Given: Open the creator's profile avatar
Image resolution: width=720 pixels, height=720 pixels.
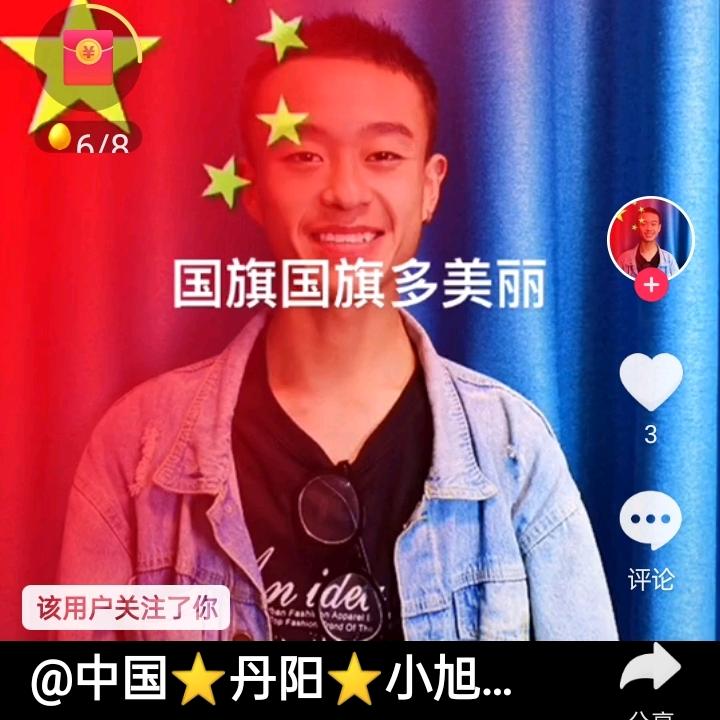Looking at the screenshot, I should pyautogui.click(x=651, y=239).
